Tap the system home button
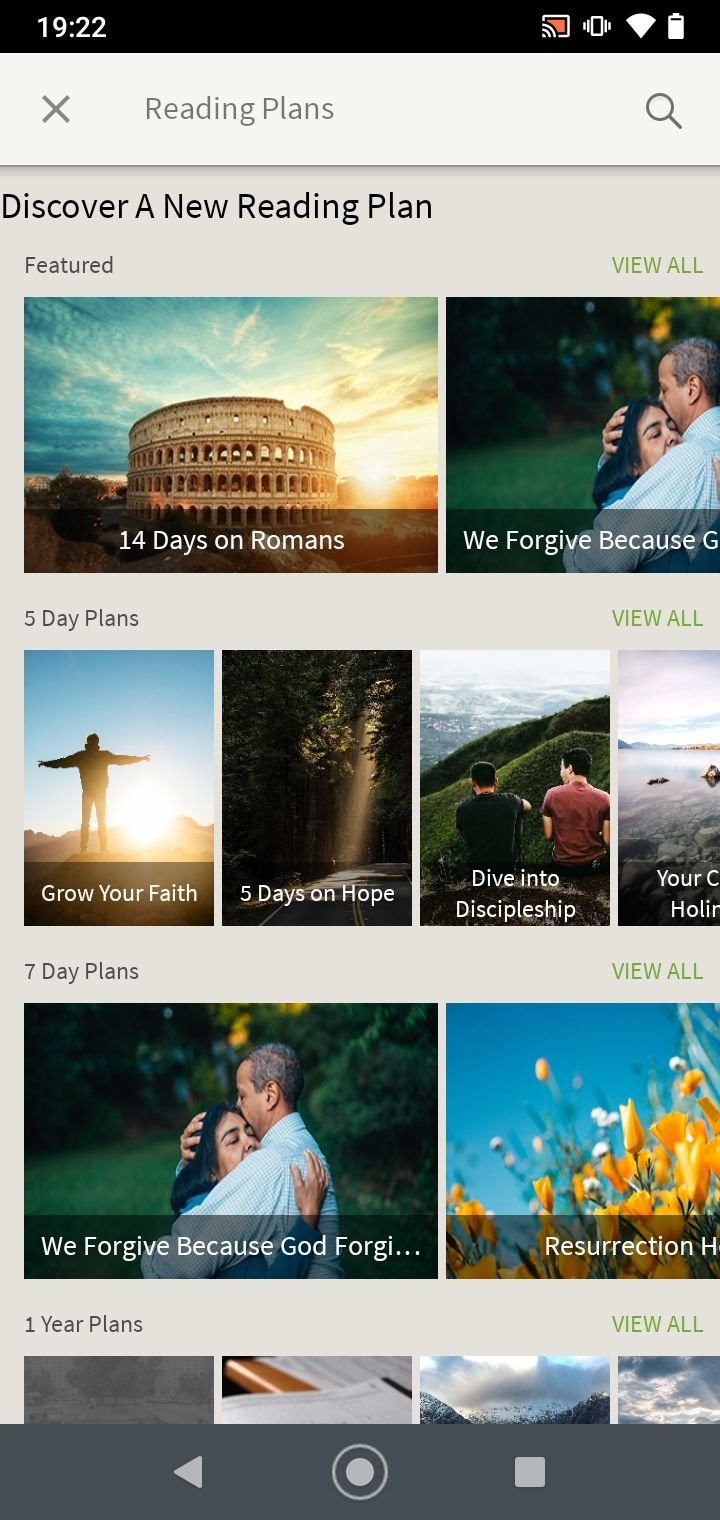This screenshot has height=1520, width=720. tap(360, 1472)
